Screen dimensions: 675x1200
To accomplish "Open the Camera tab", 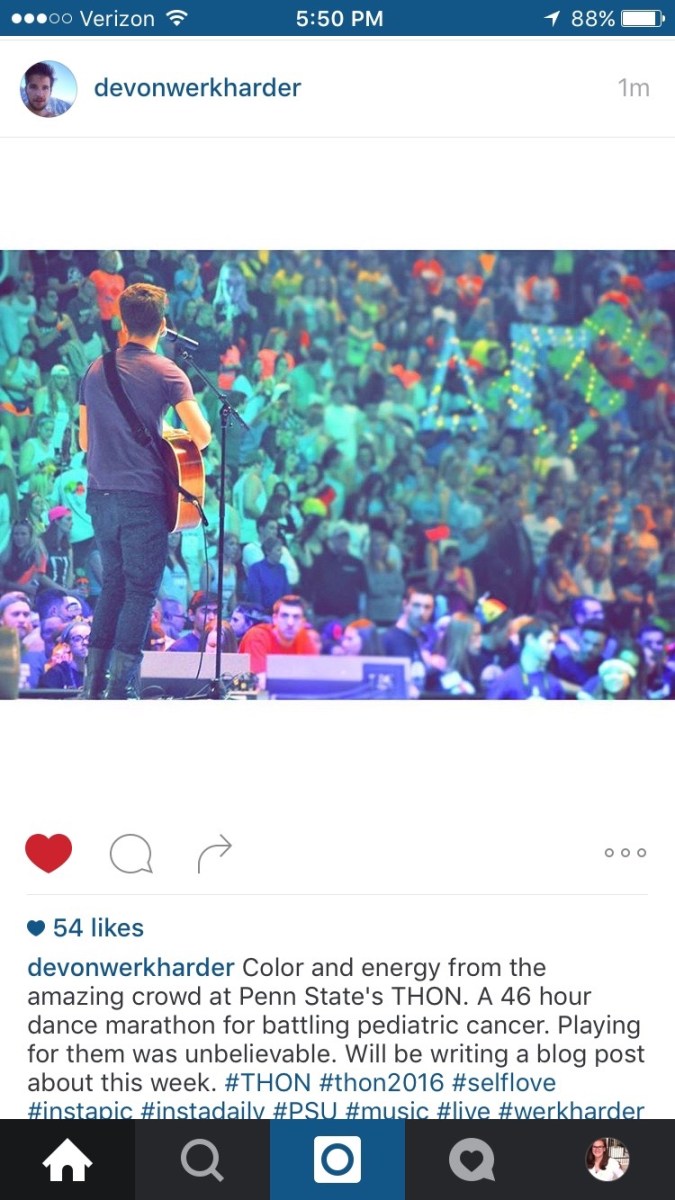I will pyautogui.click(x=337, y=1160).
